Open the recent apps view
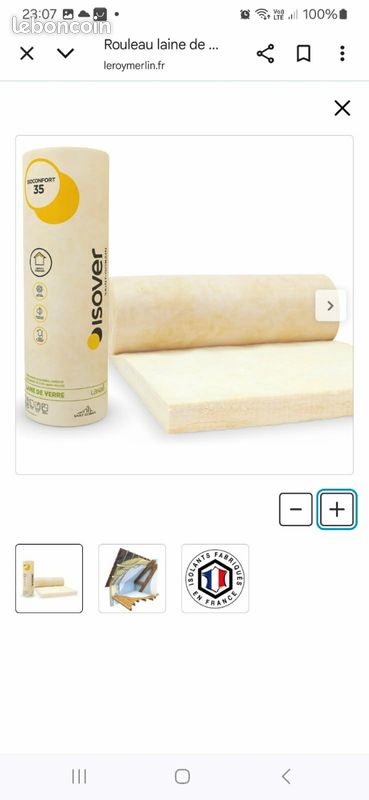This screenshot has width=369, height=800. [79, 777]
